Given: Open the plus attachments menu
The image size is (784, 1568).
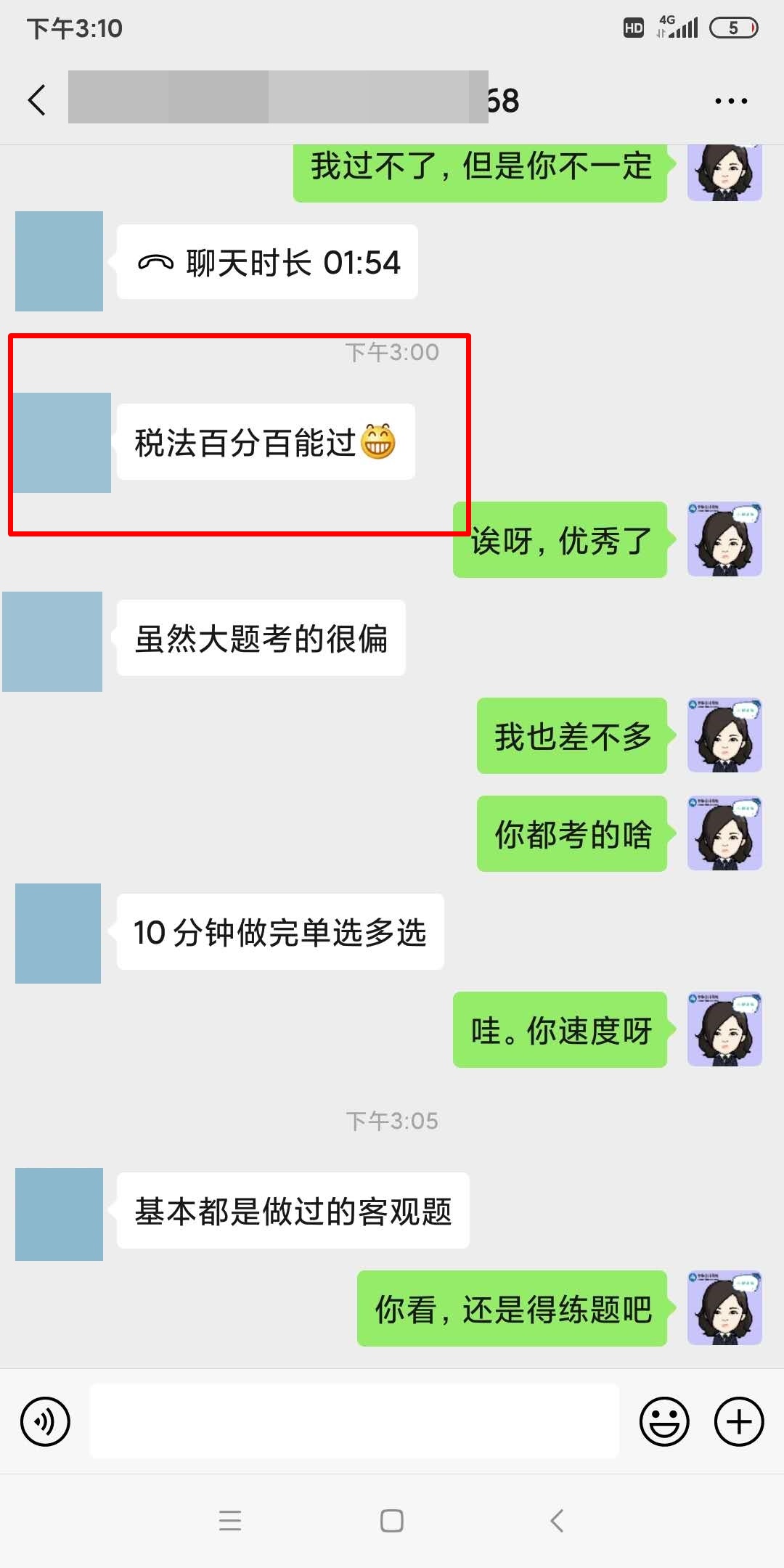Looking at the screenshot, I should 739,1421.
